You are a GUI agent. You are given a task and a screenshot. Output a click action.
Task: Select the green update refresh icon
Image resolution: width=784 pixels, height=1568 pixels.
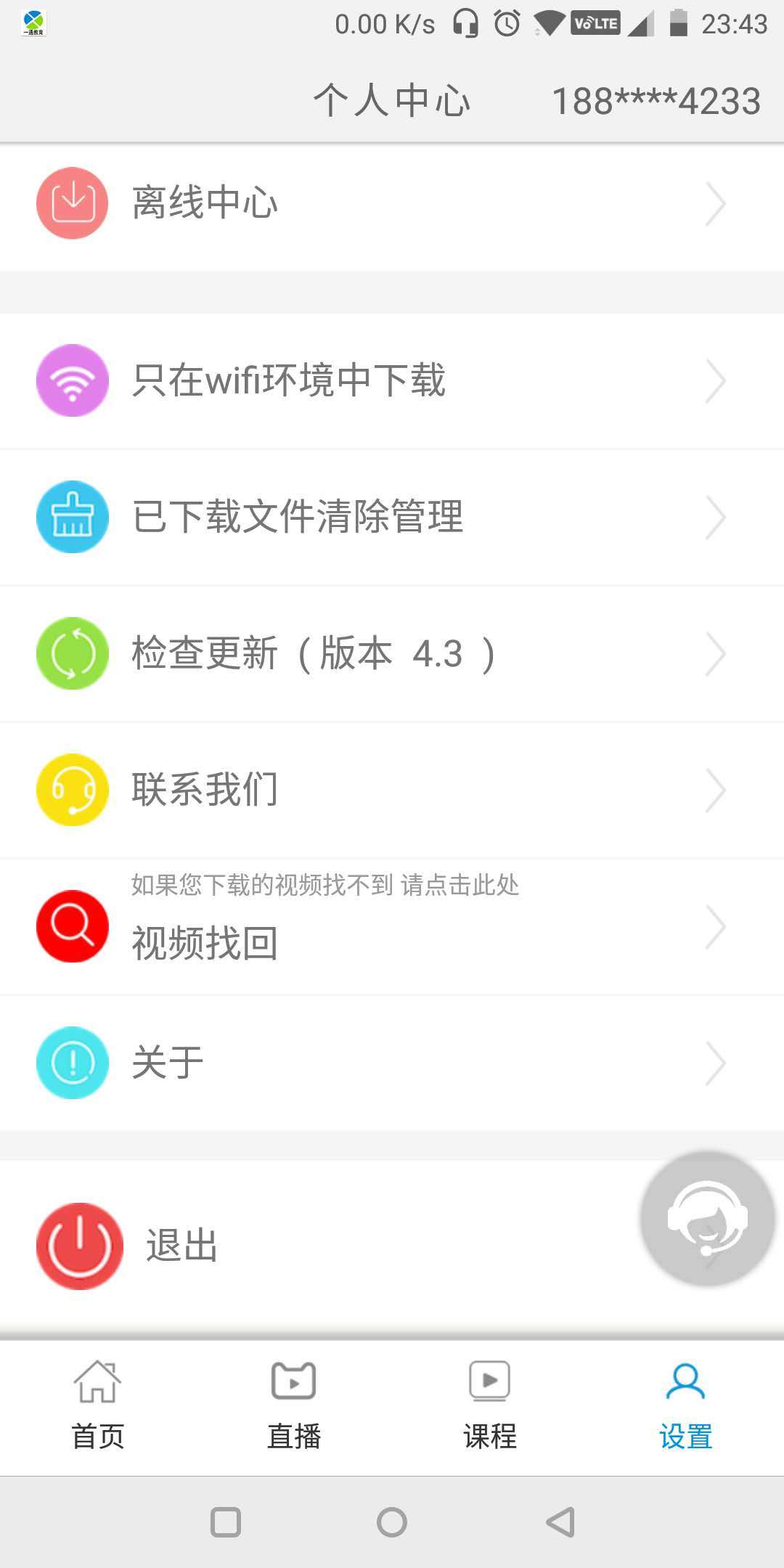(x=72, y=653)
